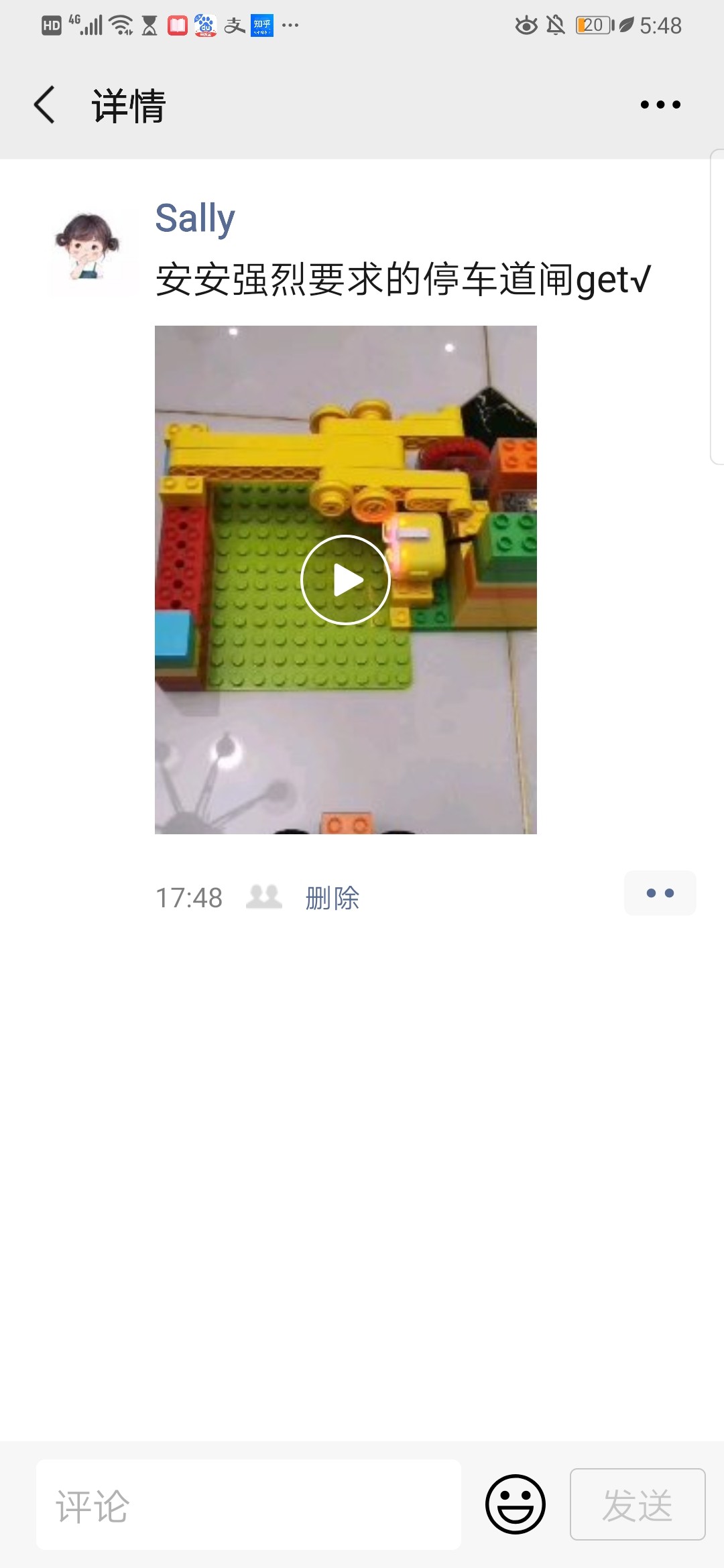Image resolution: width=724 pixels, height=1568 pixels.
Task: Open the two-dot like and comment menu
Action: pos(660,893)
